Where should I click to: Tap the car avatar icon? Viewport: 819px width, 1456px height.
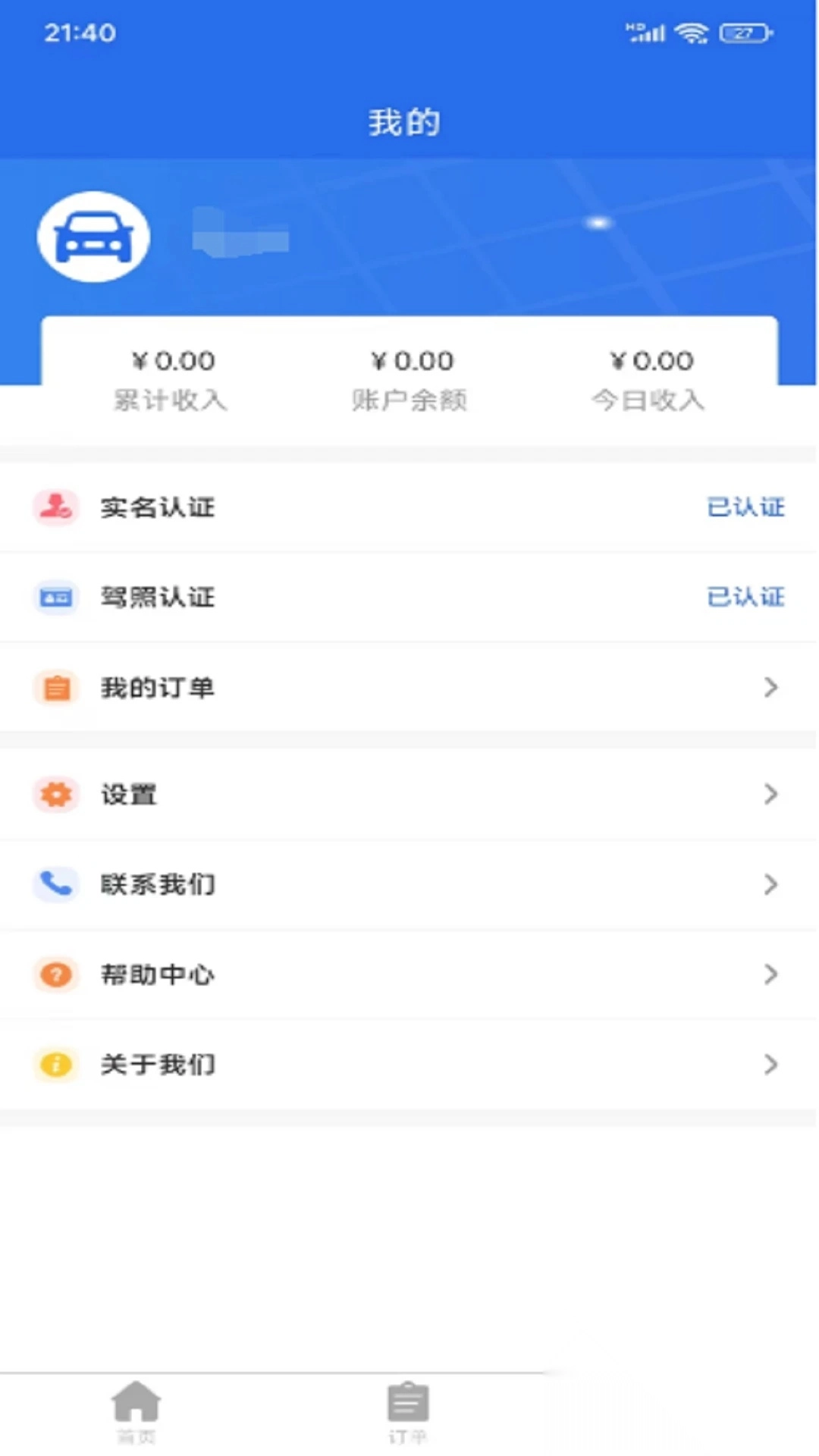[93, 237]
